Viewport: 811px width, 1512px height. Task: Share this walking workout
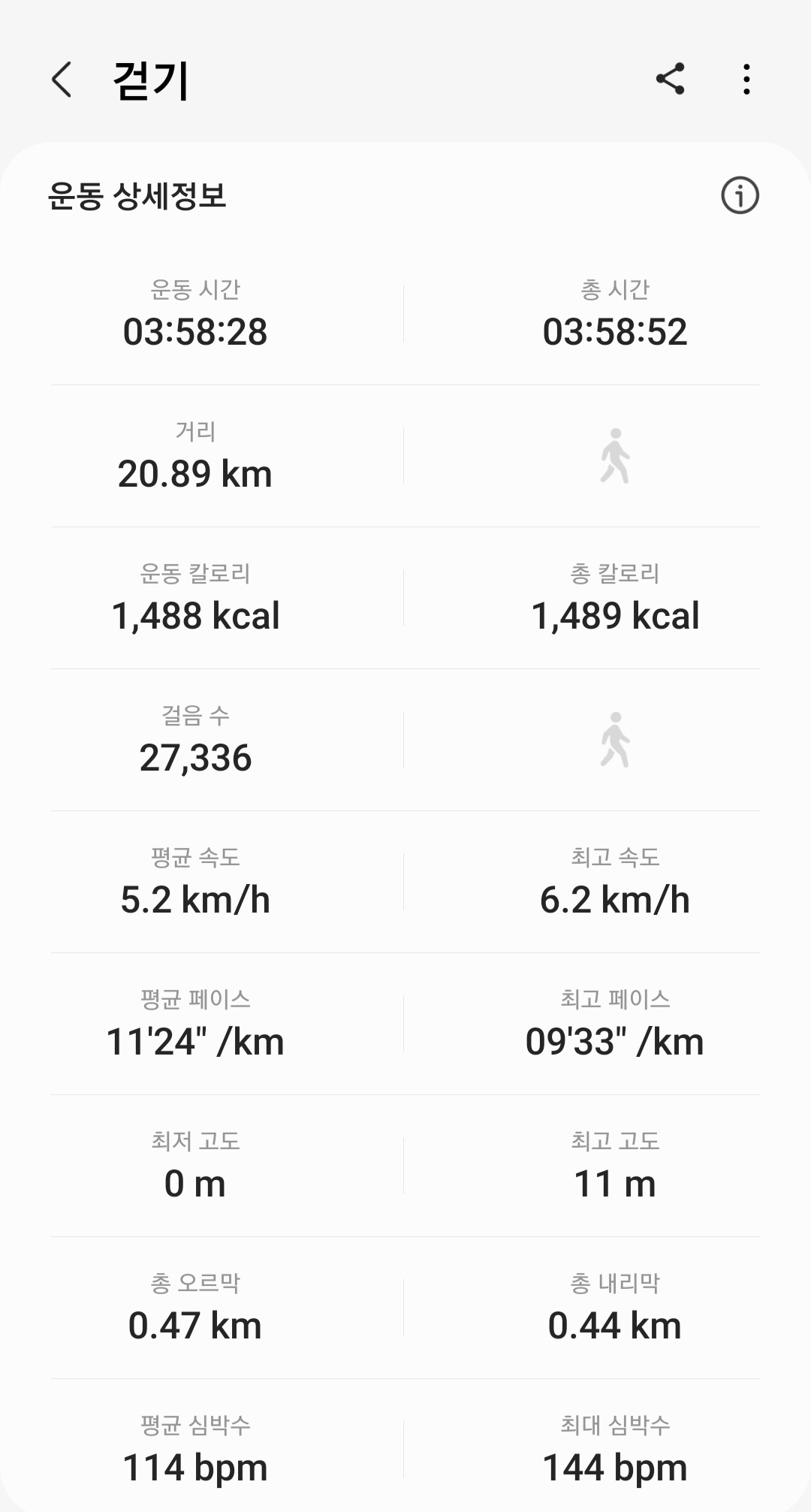(x=671, y=79)
